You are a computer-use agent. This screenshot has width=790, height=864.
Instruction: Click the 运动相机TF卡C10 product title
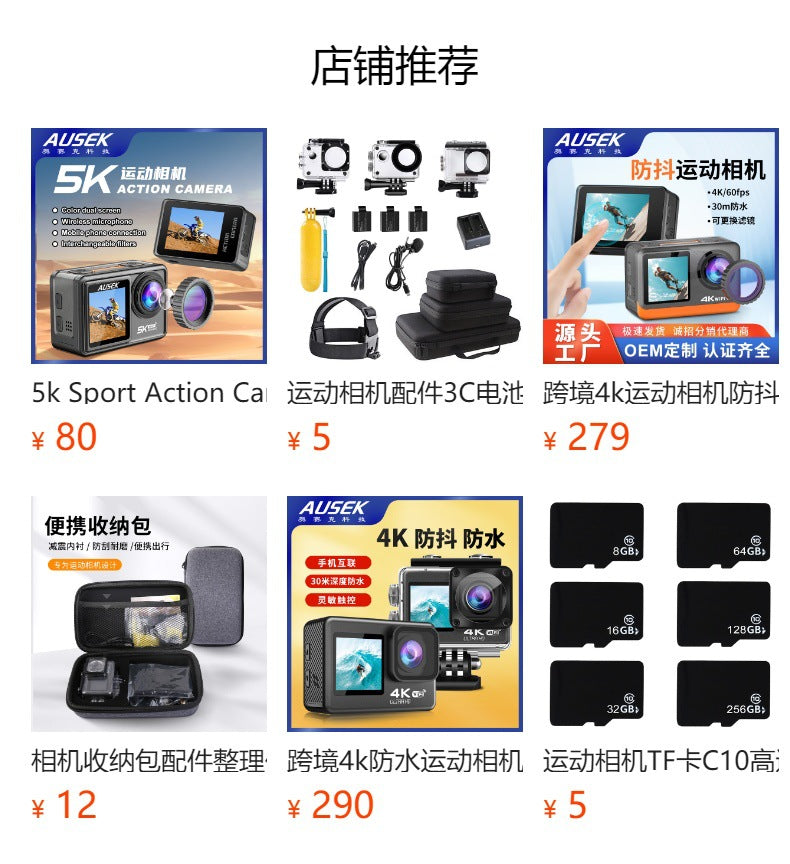pos(660,758)
